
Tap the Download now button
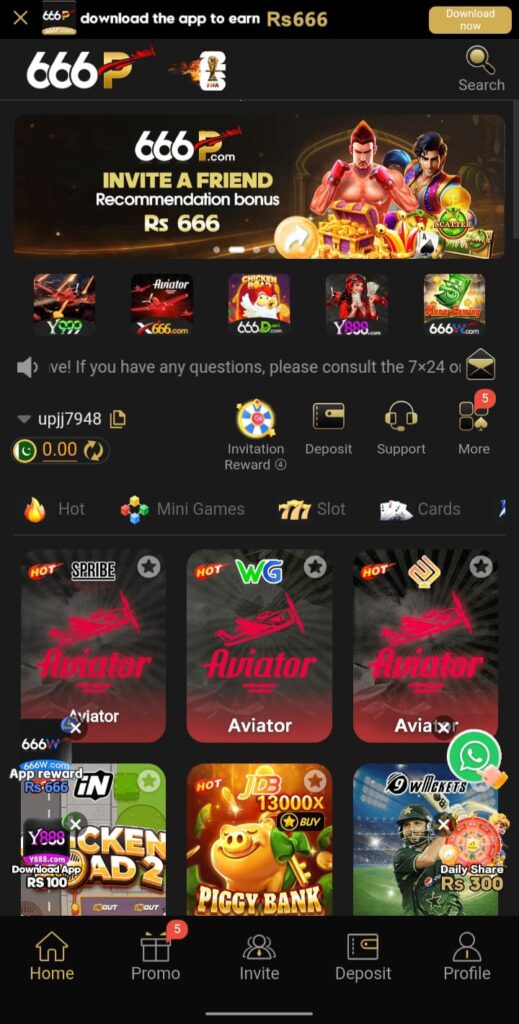coord(470,20)
